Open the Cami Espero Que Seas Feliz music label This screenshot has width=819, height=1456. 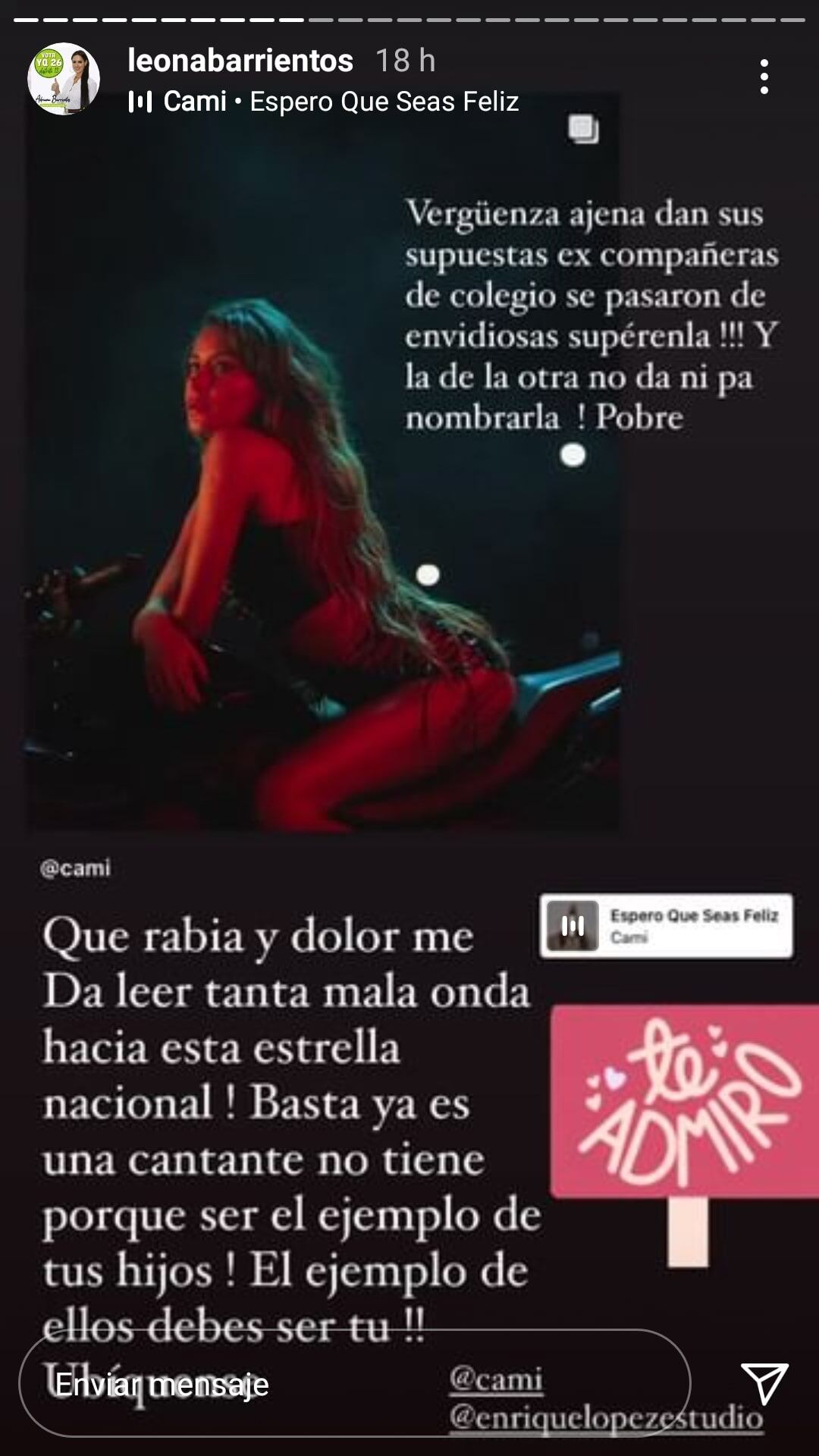325,102
